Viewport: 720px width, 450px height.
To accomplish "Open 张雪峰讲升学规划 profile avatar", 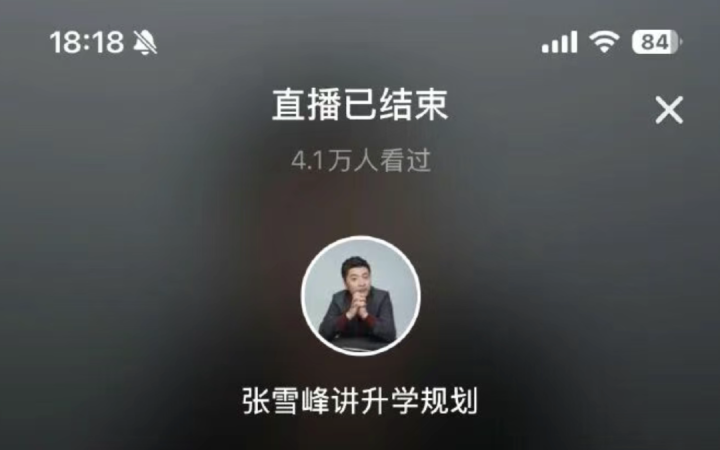I will pyautogui.click(x=360, y=296).
